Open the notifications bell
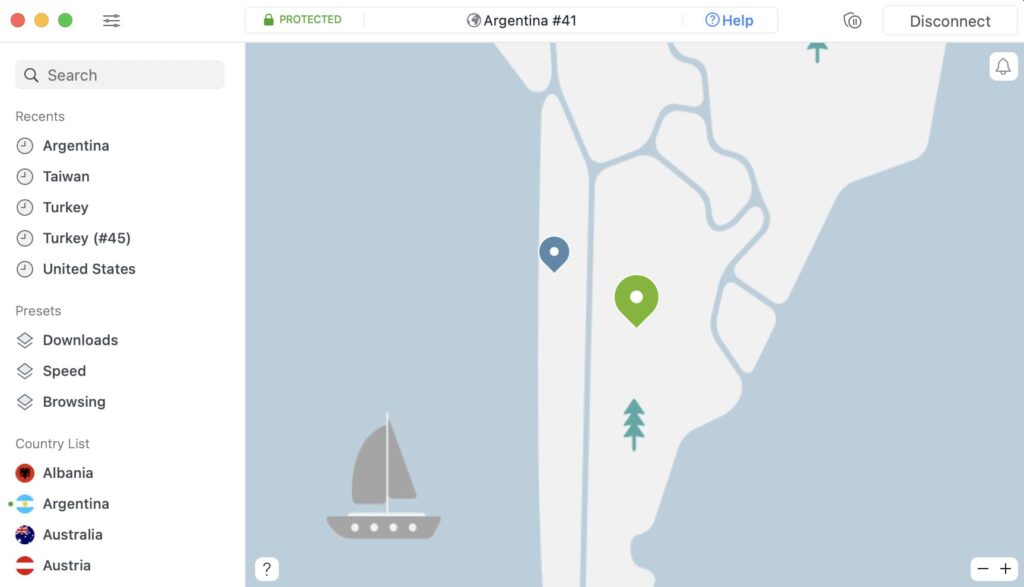 [1003, 67]
